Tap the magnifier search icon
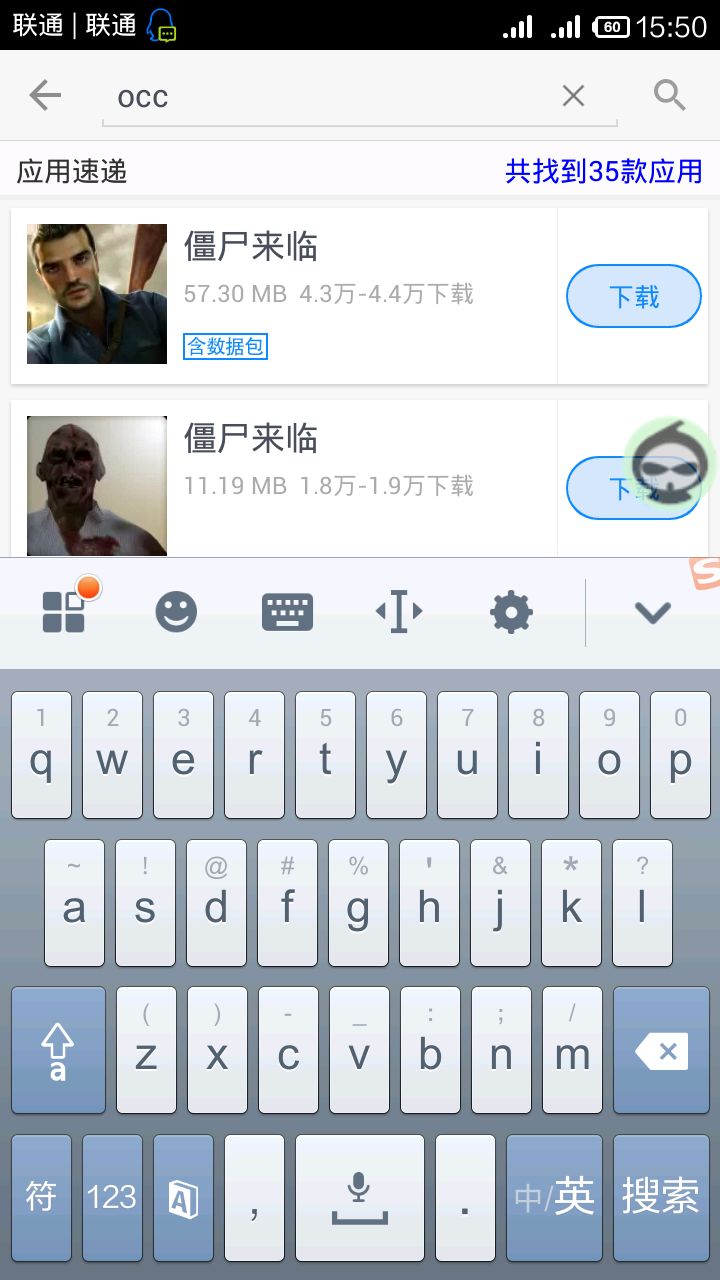Viewport: 720px width, 1280px height. tap(669, 96)
